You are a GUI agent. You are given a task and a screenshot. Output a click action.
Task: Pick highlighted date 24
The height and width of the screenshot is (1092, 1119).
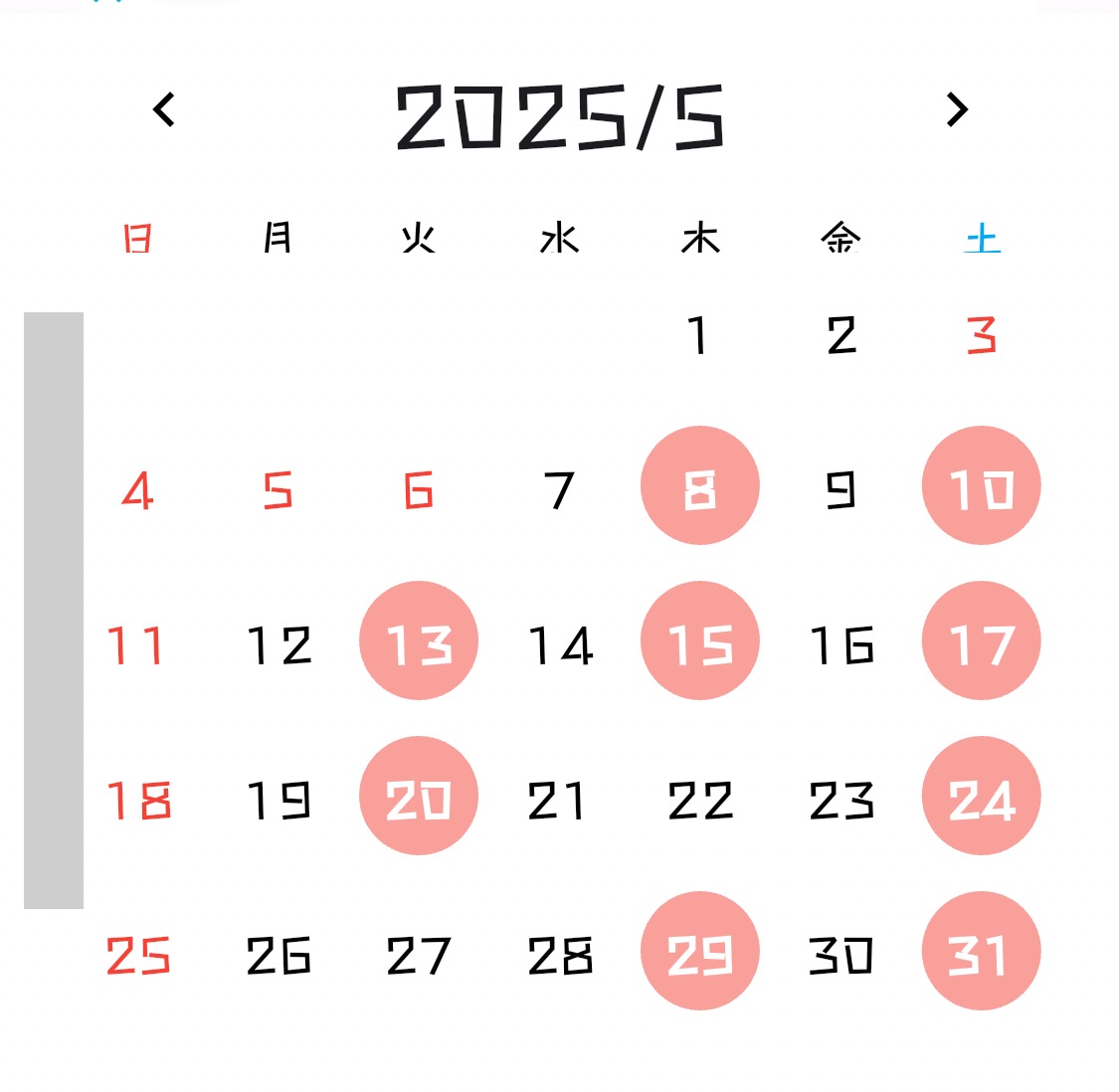point(982,796)
